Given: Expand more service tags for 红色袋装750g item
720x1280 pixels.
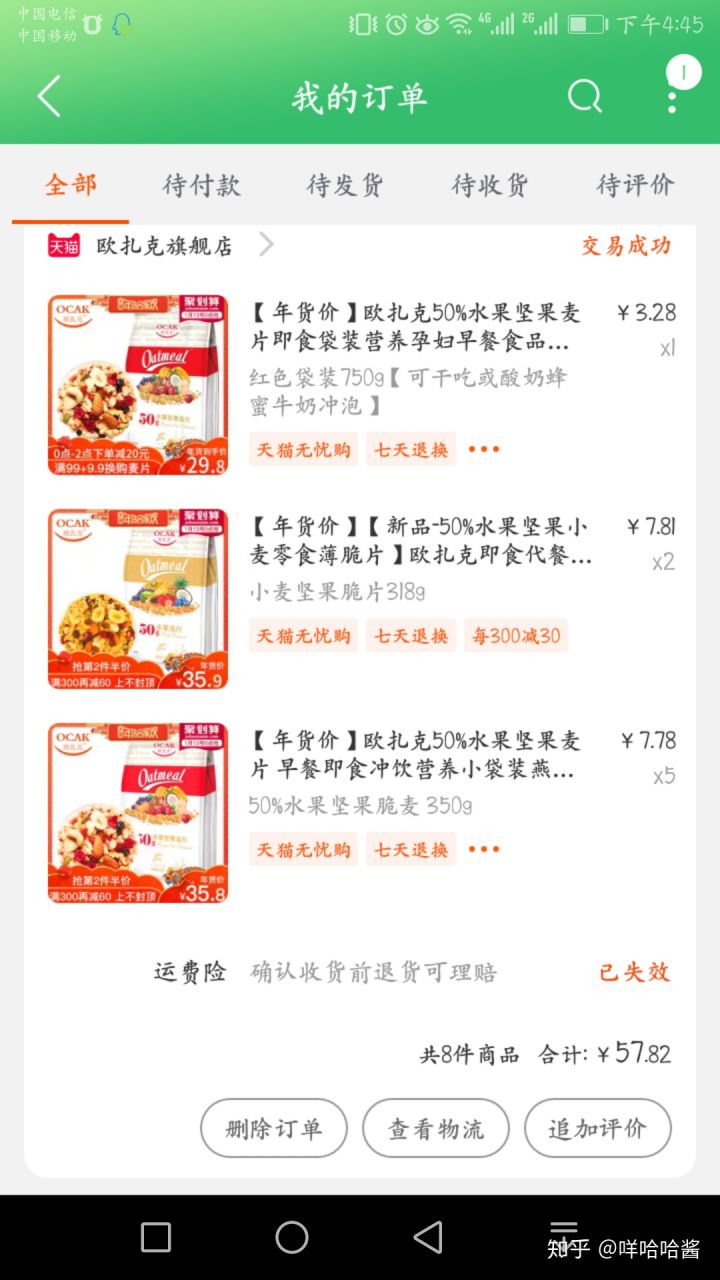Looking at the screenshot, I should (x=484, y=449).
